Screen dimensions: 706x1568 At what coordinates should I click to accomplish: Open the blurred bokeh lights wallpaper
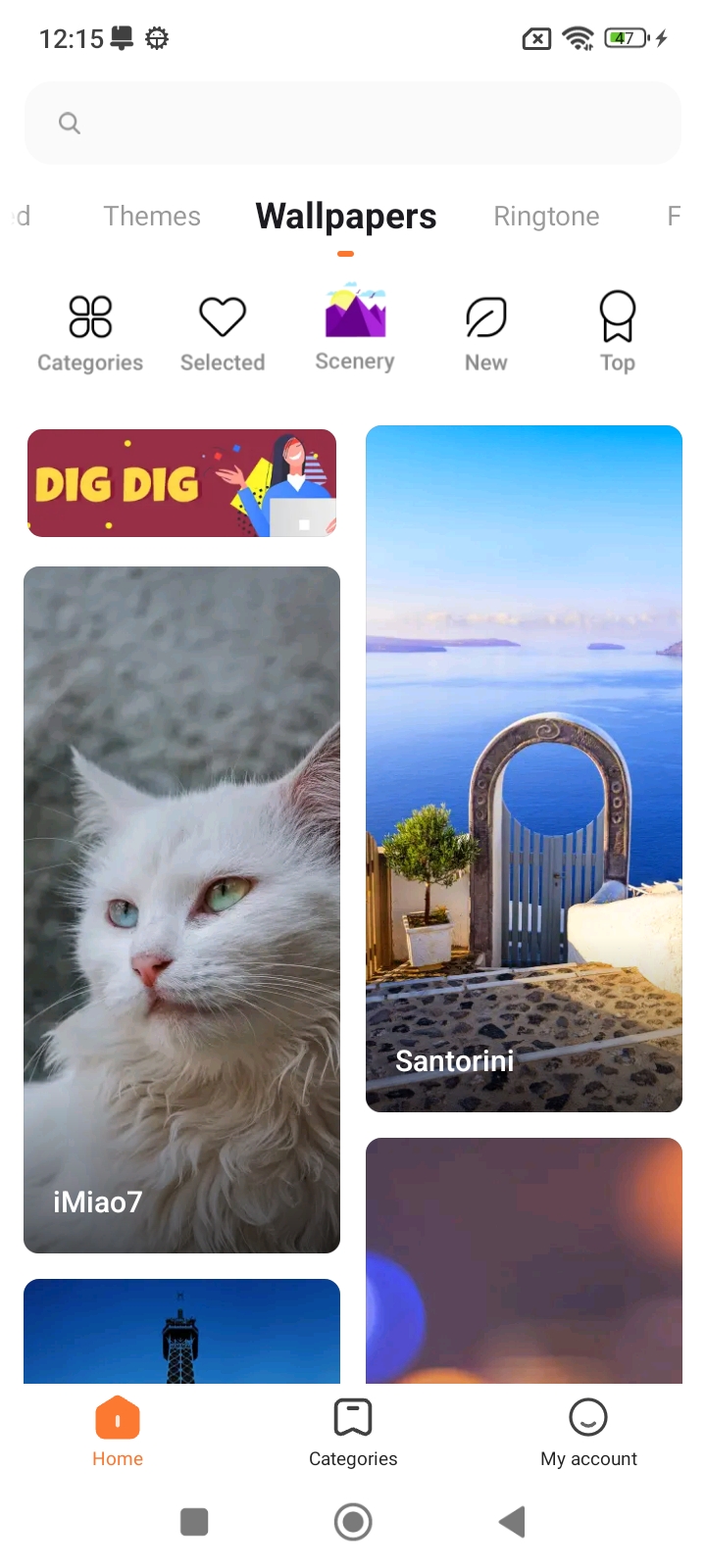[x=524, y=1260]
